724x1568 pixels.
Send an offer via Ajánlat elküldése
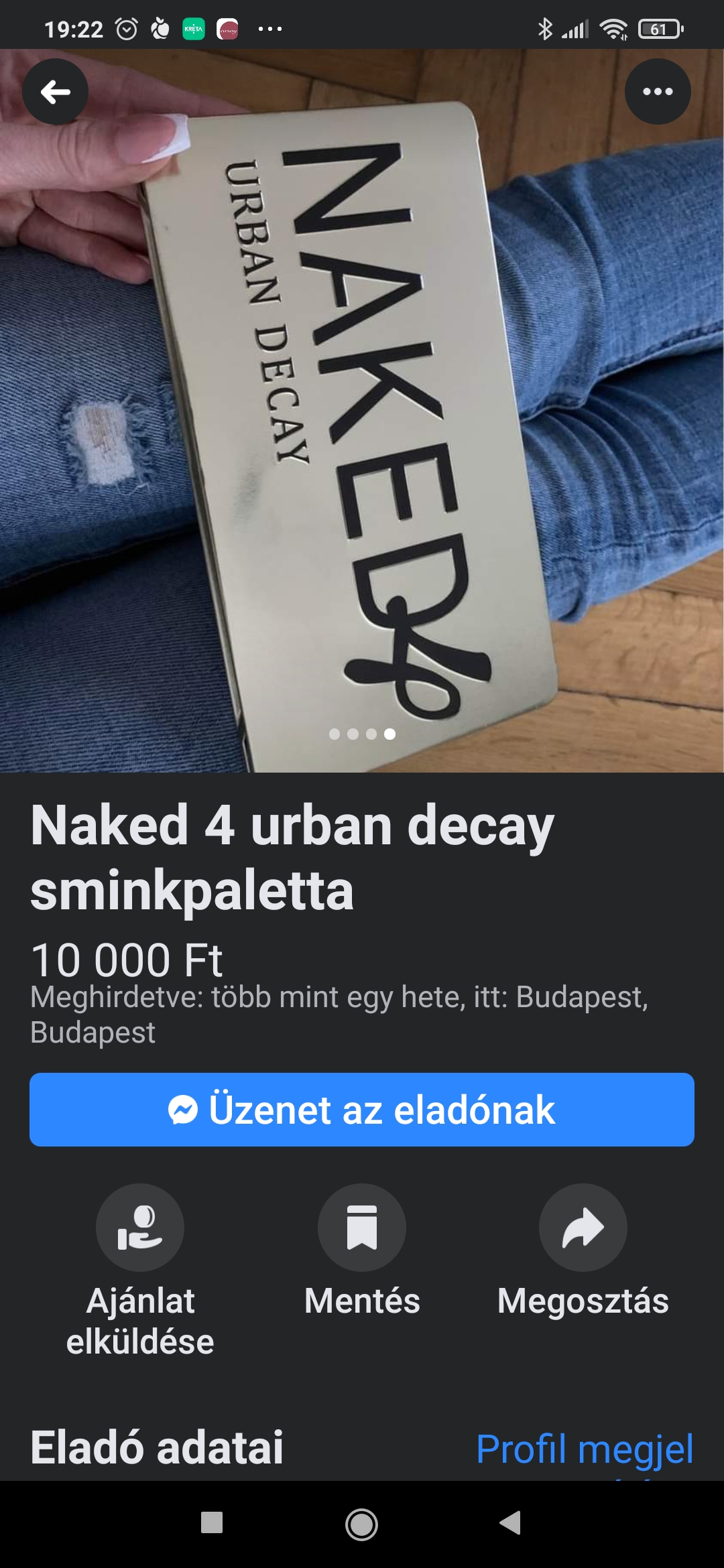(140, 1228)
